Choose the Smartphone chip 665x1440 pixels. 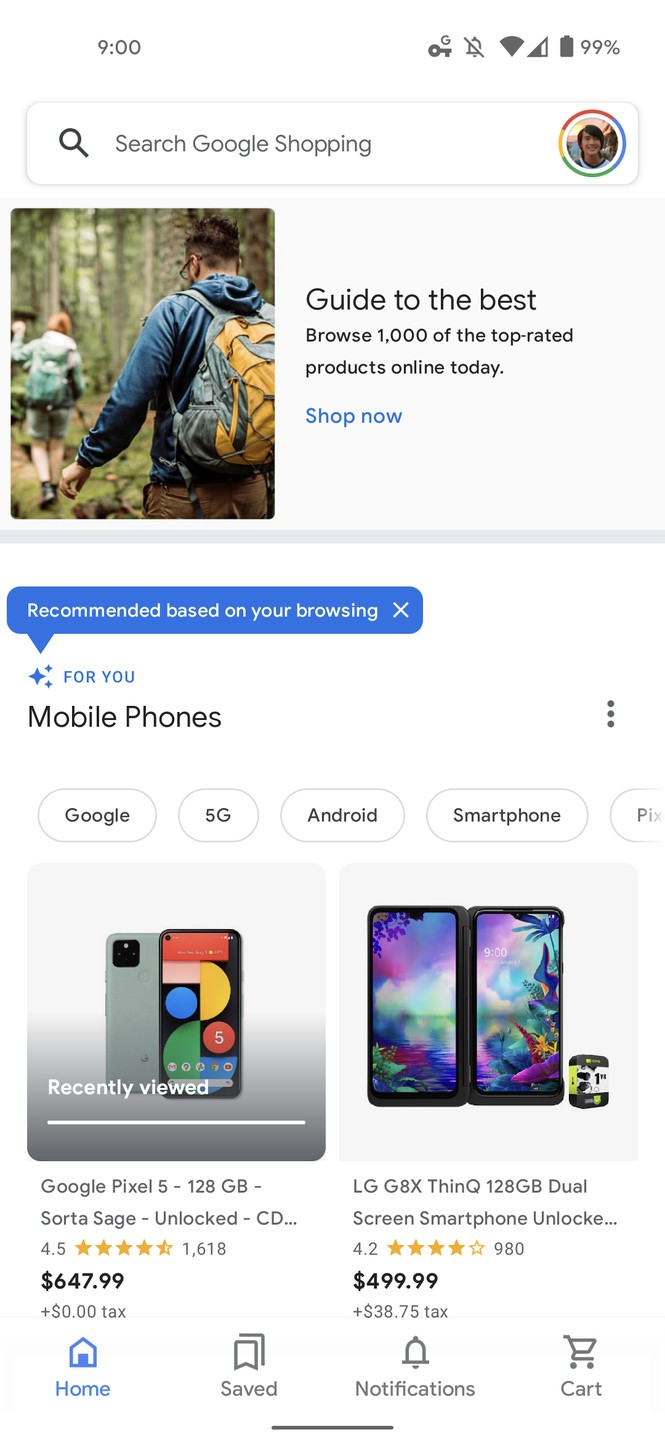click(506, 815)
